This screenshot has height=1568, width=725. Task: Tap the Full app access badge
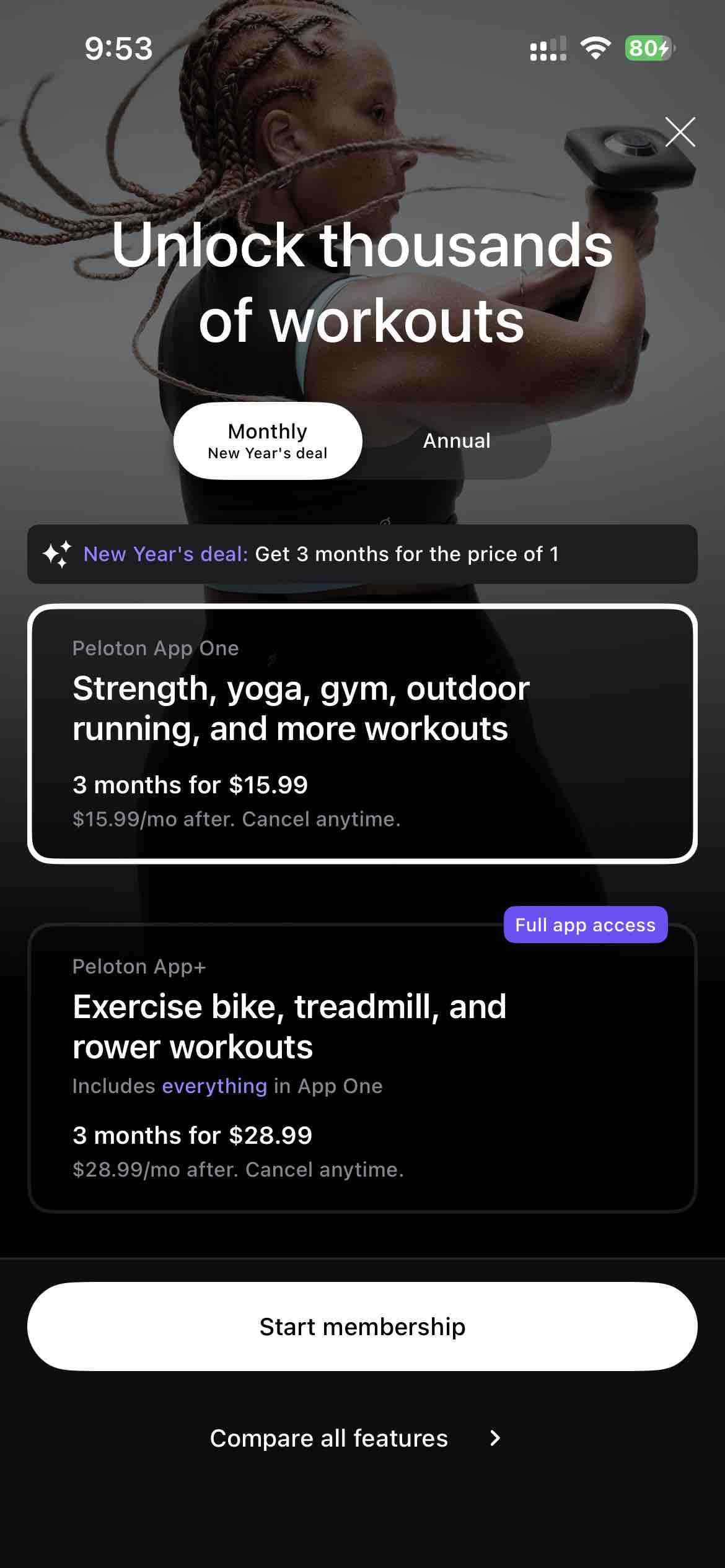(584, 924)
